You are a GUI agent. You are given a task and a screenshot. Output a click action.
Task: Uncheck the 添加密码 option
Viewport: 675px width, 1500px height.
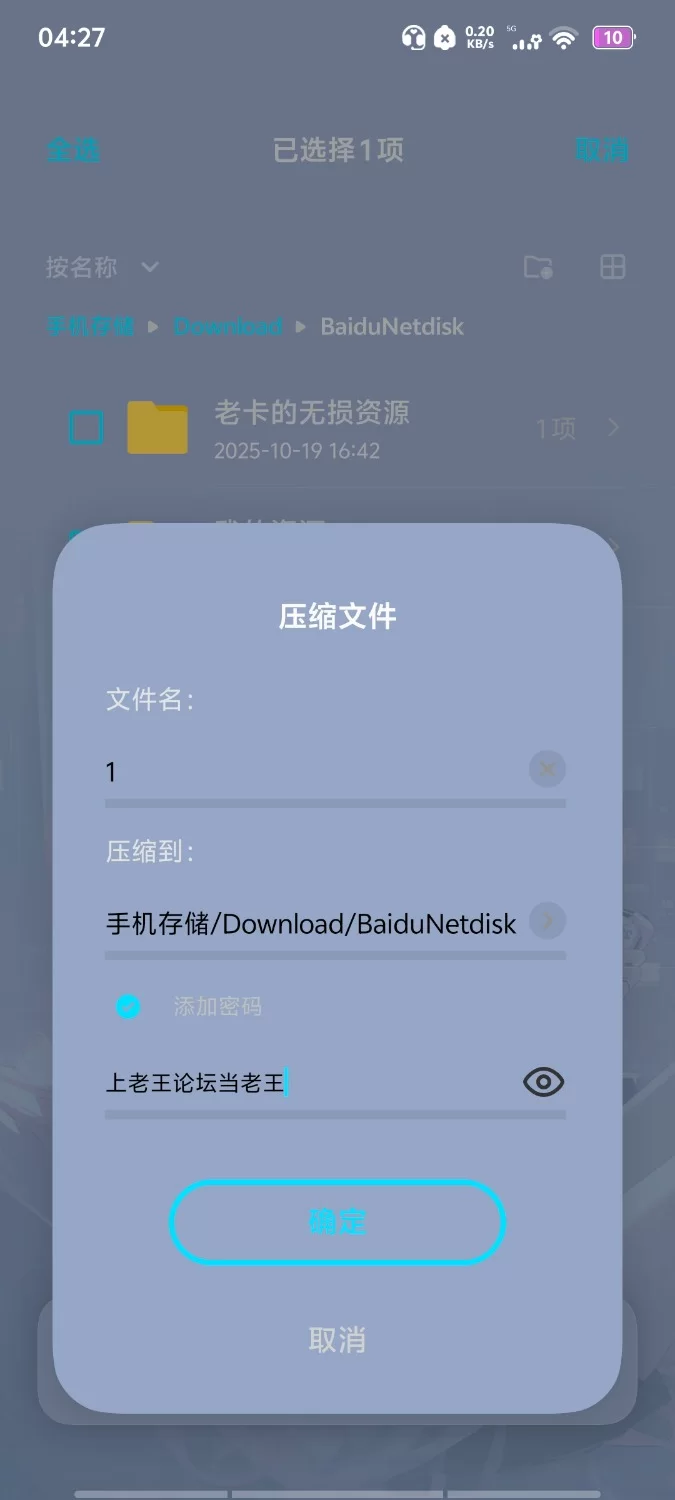pos(128,1006)
